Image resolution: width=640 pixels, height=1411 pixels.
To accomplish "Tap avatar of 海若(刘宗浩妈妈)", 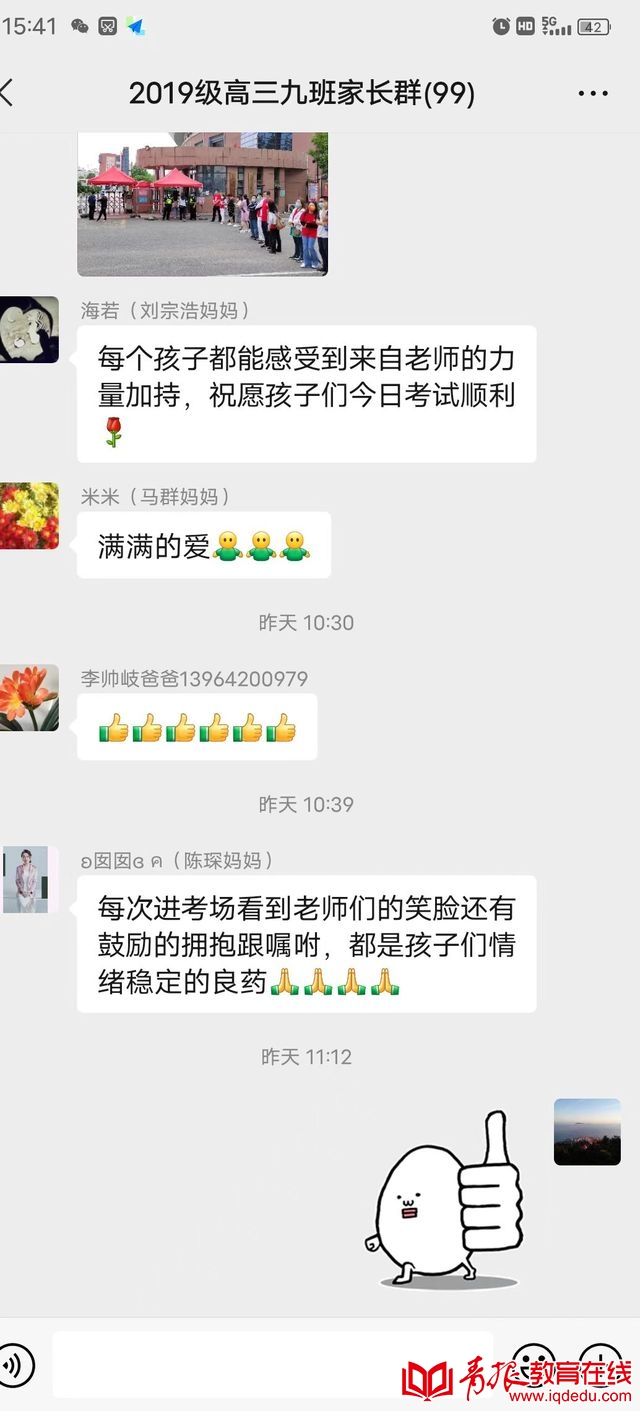I will click(x=28, y=329).
